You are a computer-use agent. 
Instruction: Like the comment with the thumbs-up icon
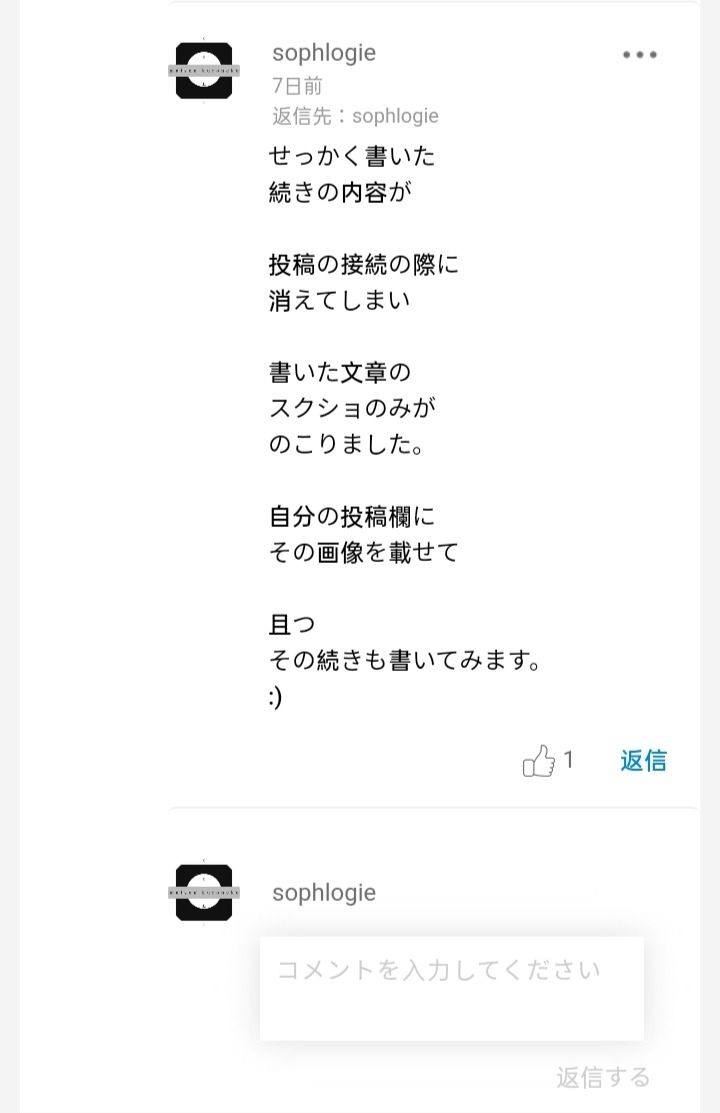(538, 761)
